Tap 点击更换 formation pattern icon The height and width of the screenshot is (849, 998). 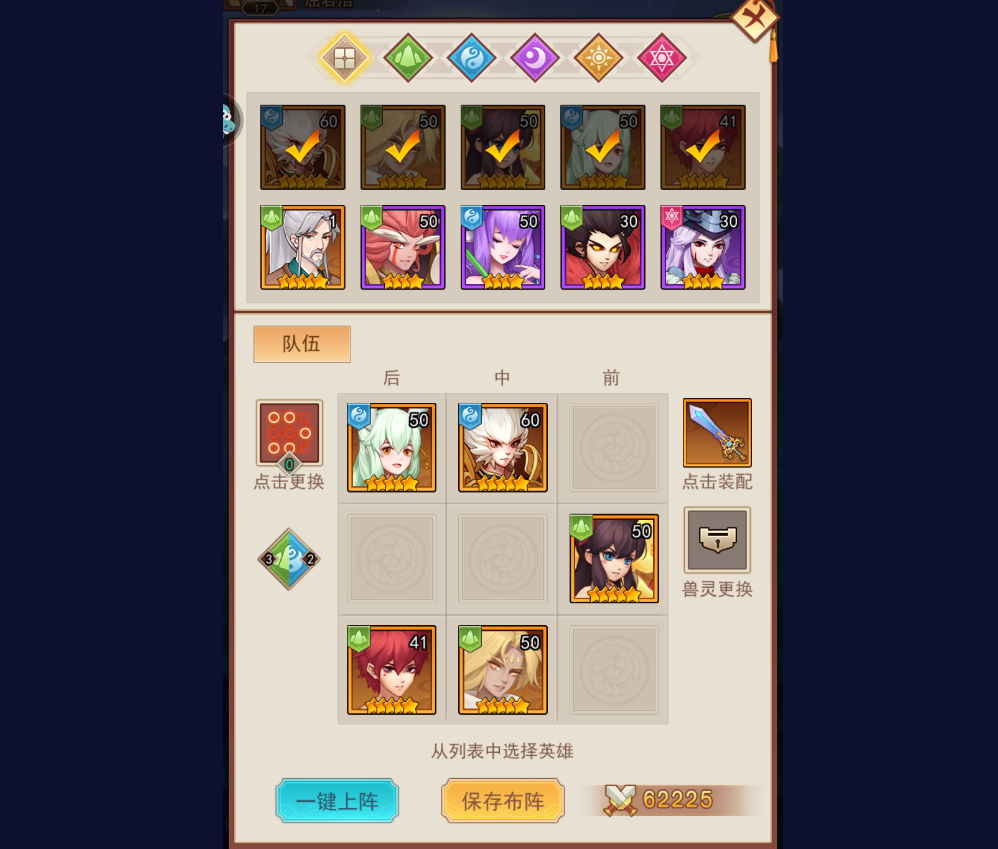pos(289,434)
